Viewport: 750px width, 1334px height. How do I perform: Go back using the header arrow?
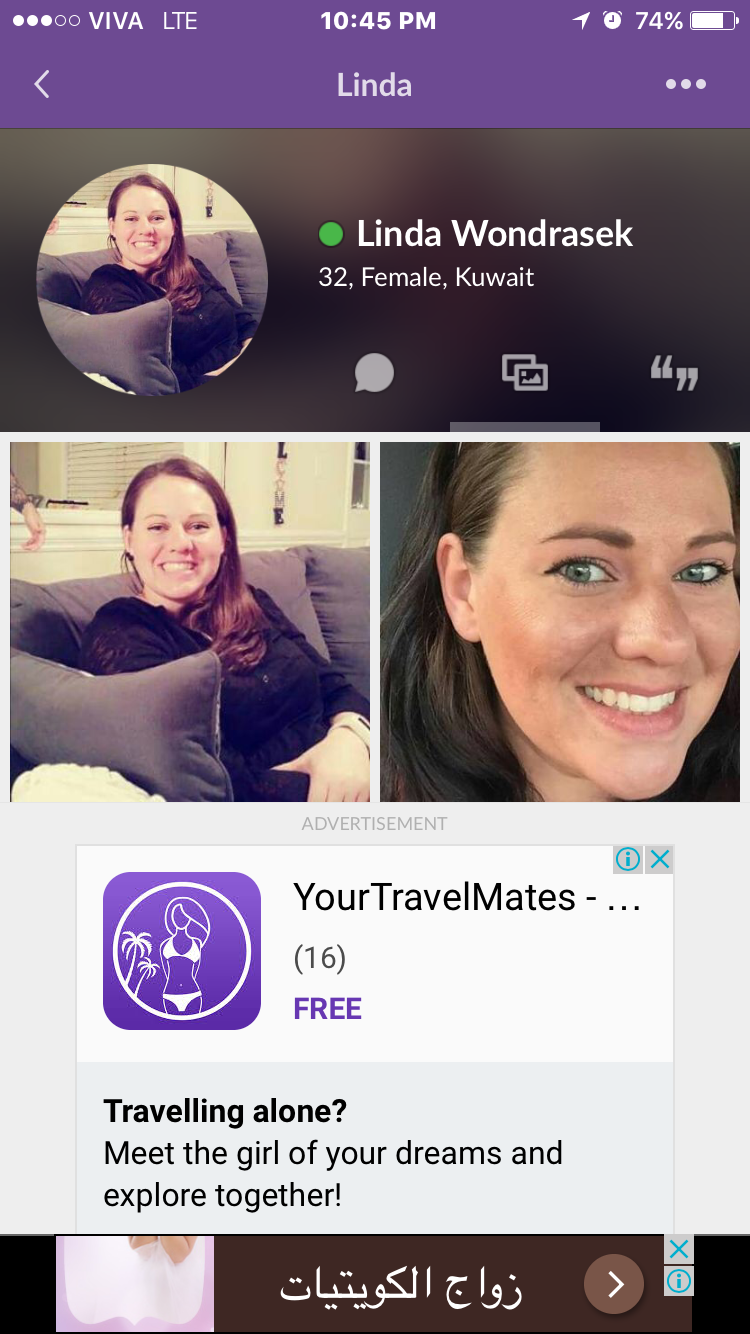42,85
